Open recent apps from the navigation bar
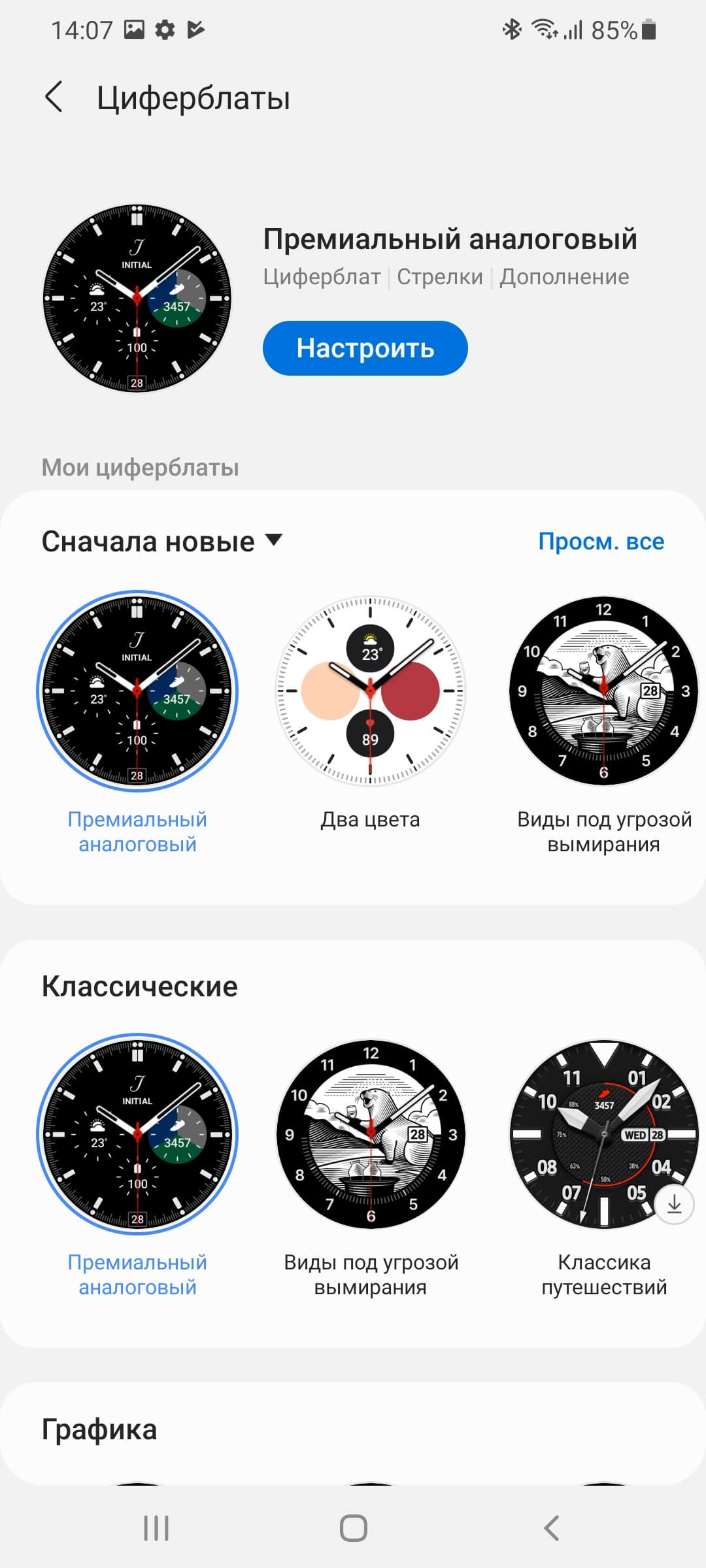The width and height of the screenshot is (706, 1568). (x=156, y=1528)
